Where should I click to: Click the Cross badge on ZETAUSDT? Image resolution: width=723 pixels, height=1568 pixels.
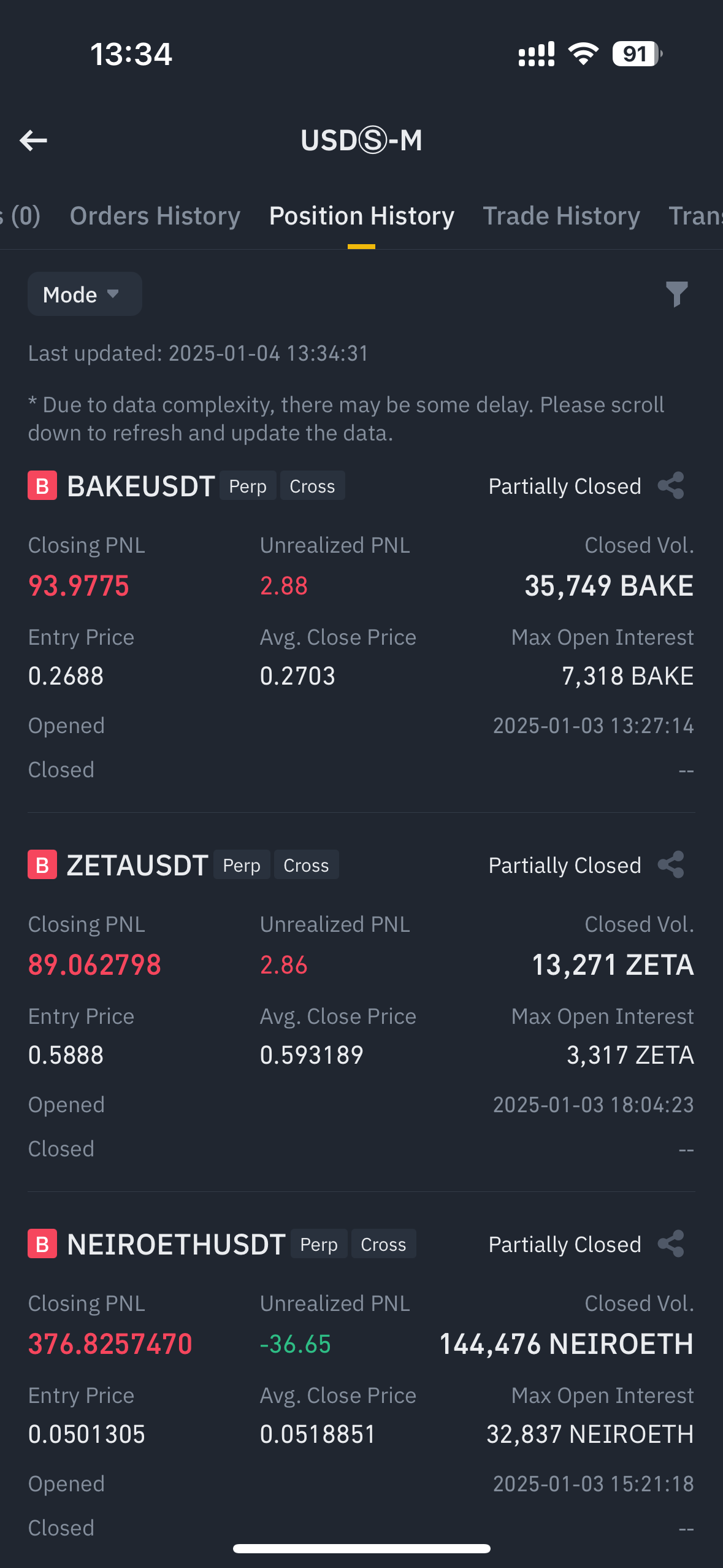(306, 864)
